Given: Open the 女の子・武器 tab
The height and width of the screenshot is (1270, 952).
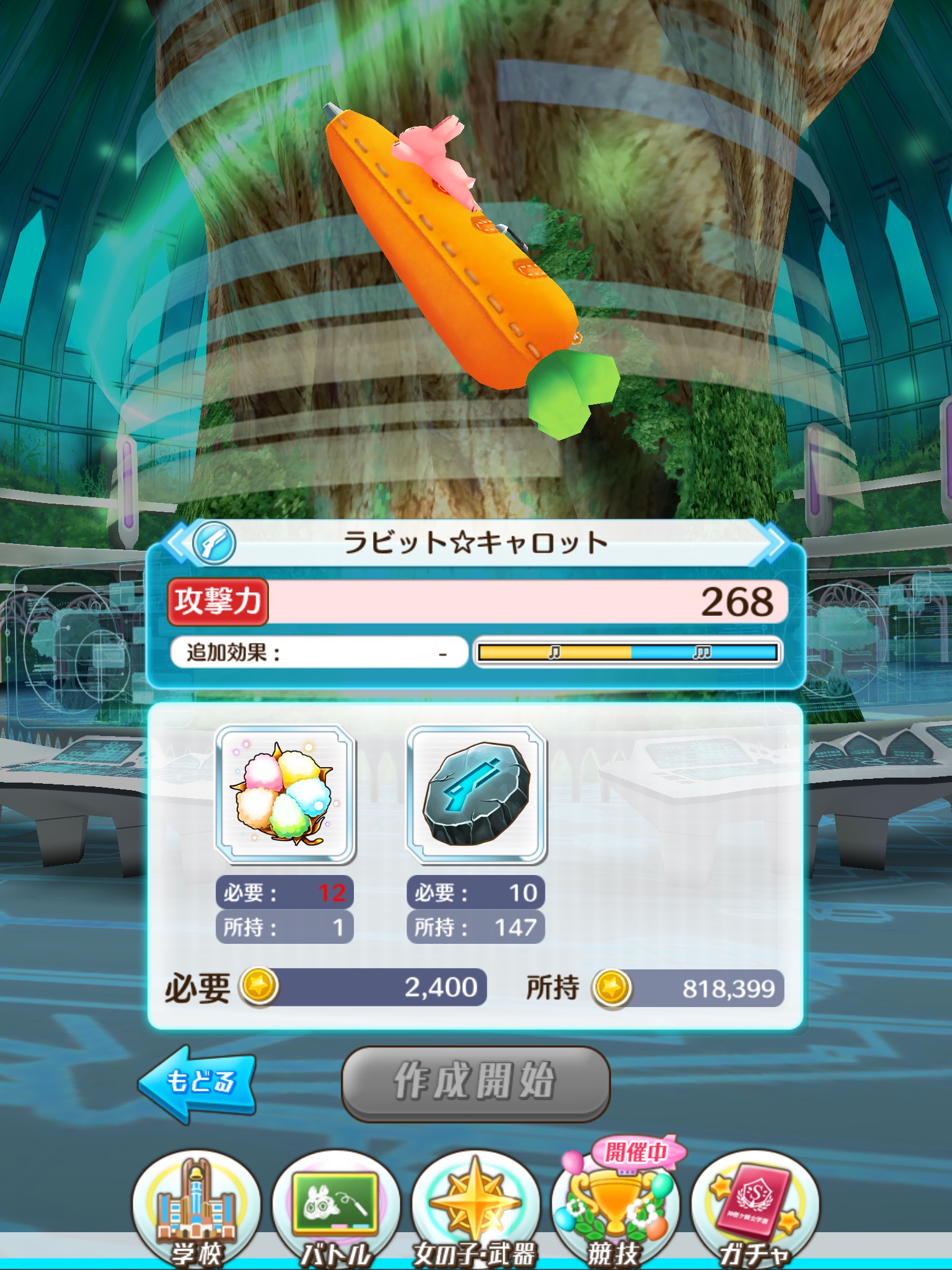Looking at the screenshot, I should click(475, 1209).
